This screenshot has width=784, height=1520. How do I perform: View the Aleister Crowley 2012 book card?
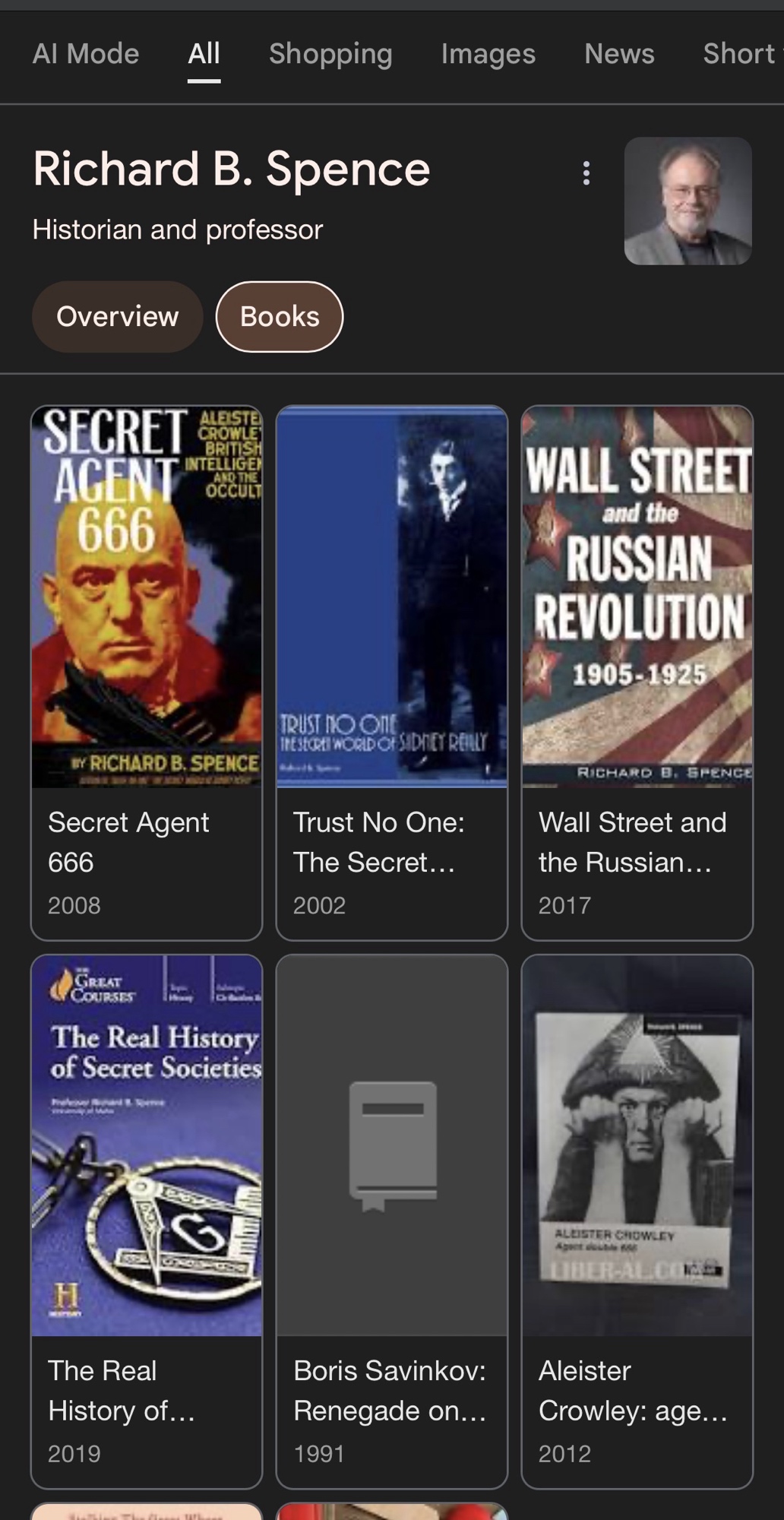[x=637, y=1221]
